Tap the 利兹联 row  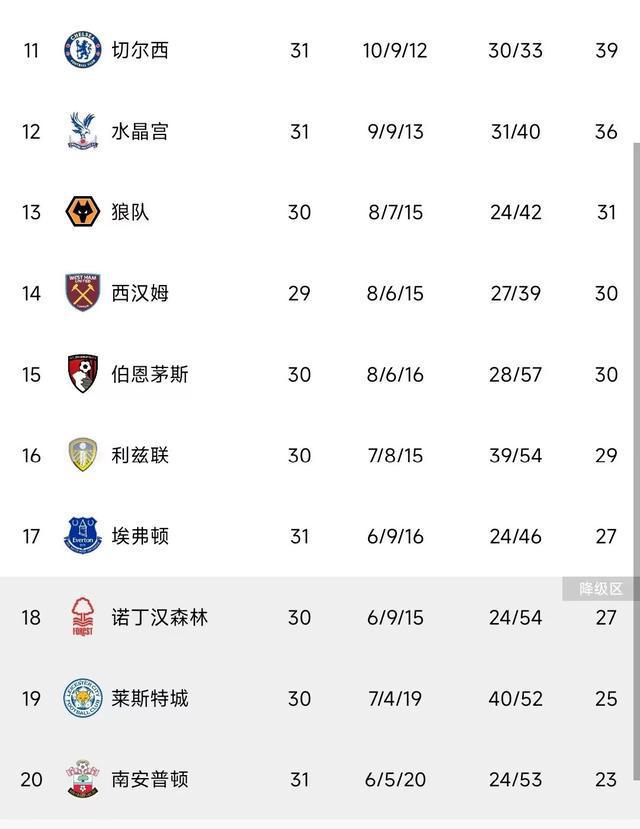pos(140,455)
